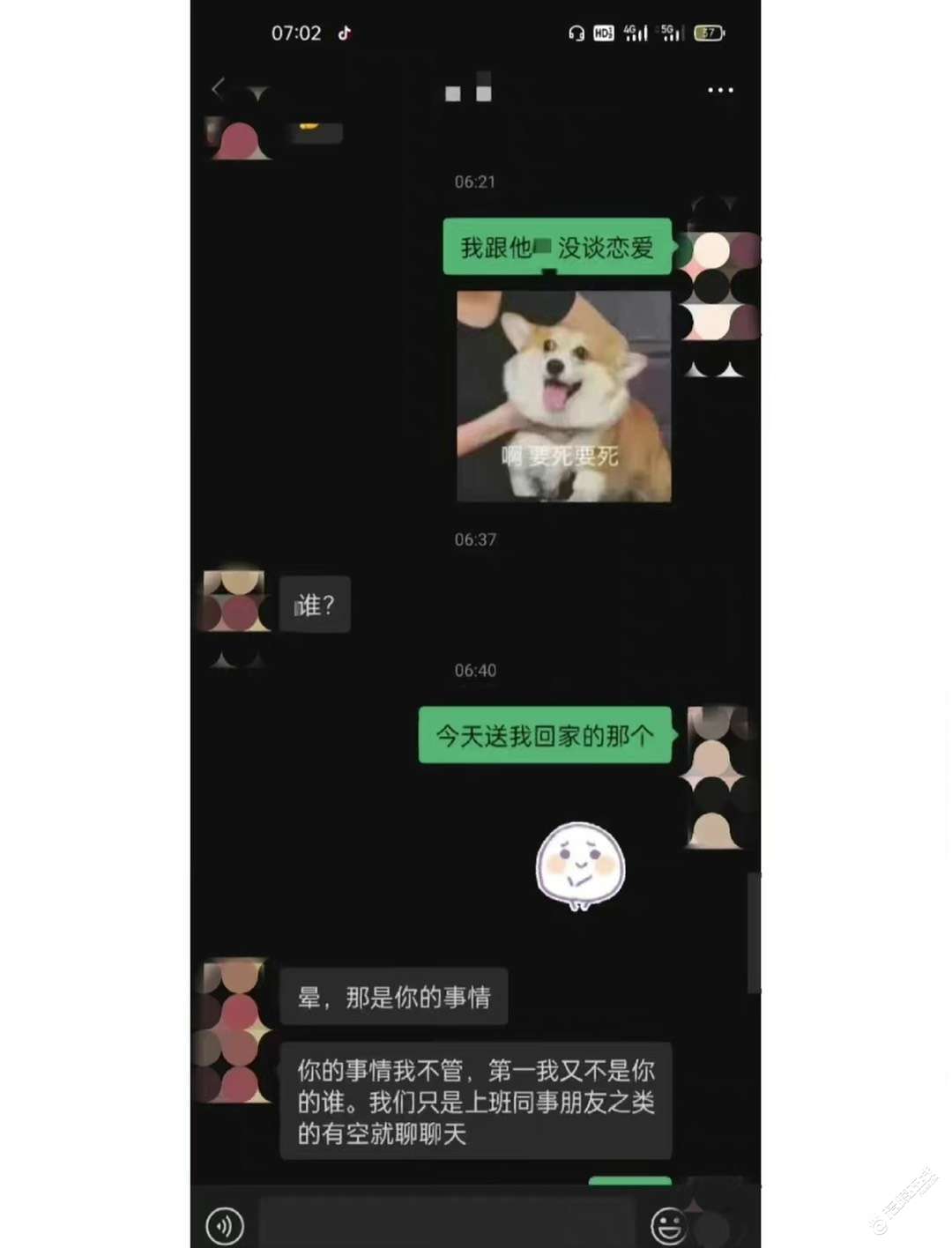Tap the message text input field
Image resolution: width=952 pixels, height=1248 pixels.
(x=445, y=1224)
